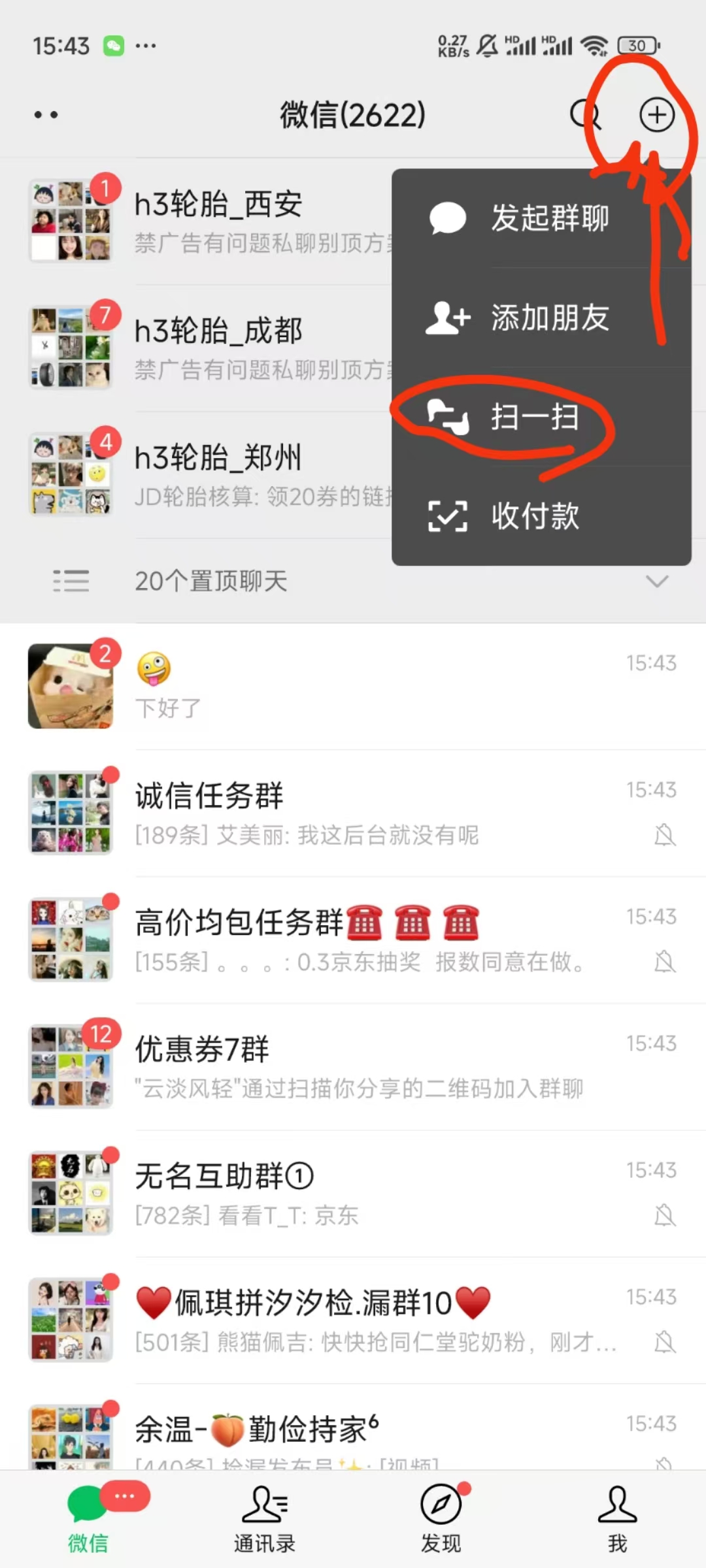706x1568 pixels.
Task: Open the 诚信任务群 chat
Action: (353, 813)
